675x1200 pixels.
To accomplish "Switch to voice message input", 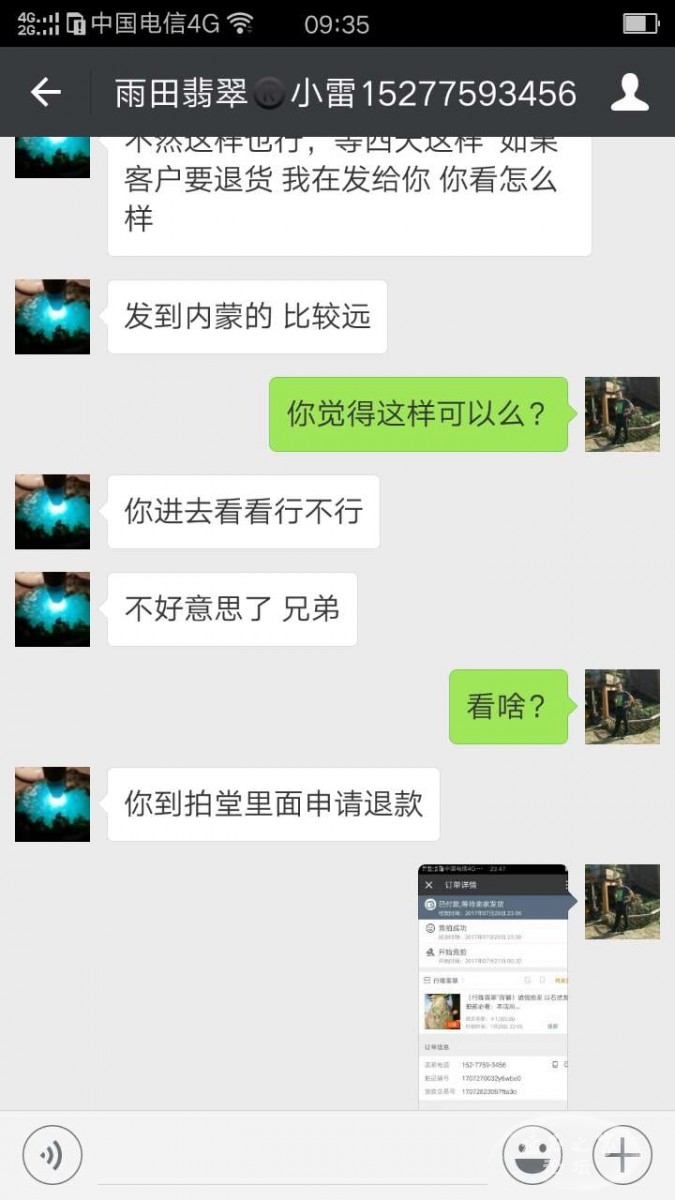I will (51, 1156).
